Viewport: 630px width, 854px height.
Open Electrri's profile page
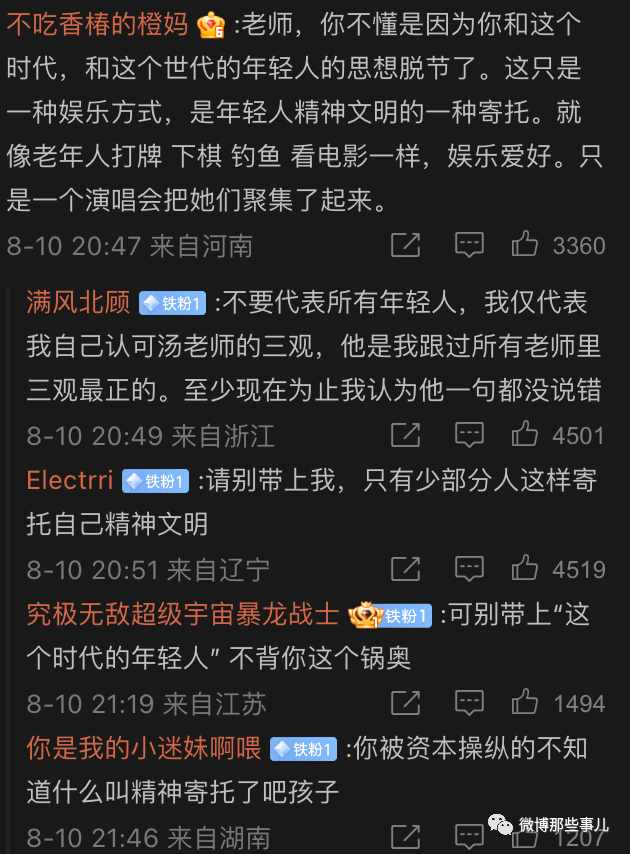click(70, 481)
